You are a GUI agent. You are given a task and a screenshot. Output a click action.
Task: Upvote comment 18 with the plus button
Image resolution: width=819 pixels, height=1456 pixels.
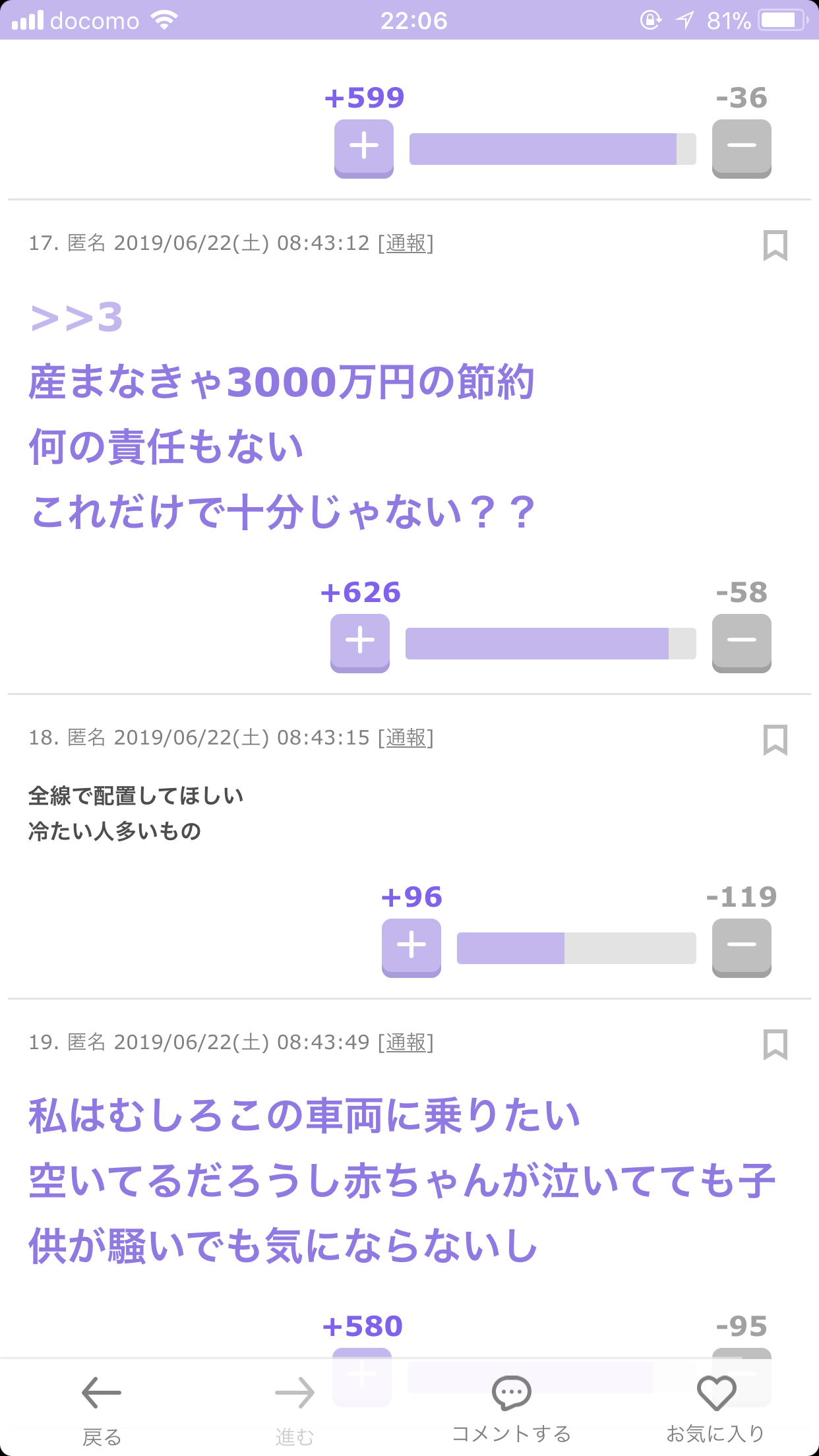(411, 948)
